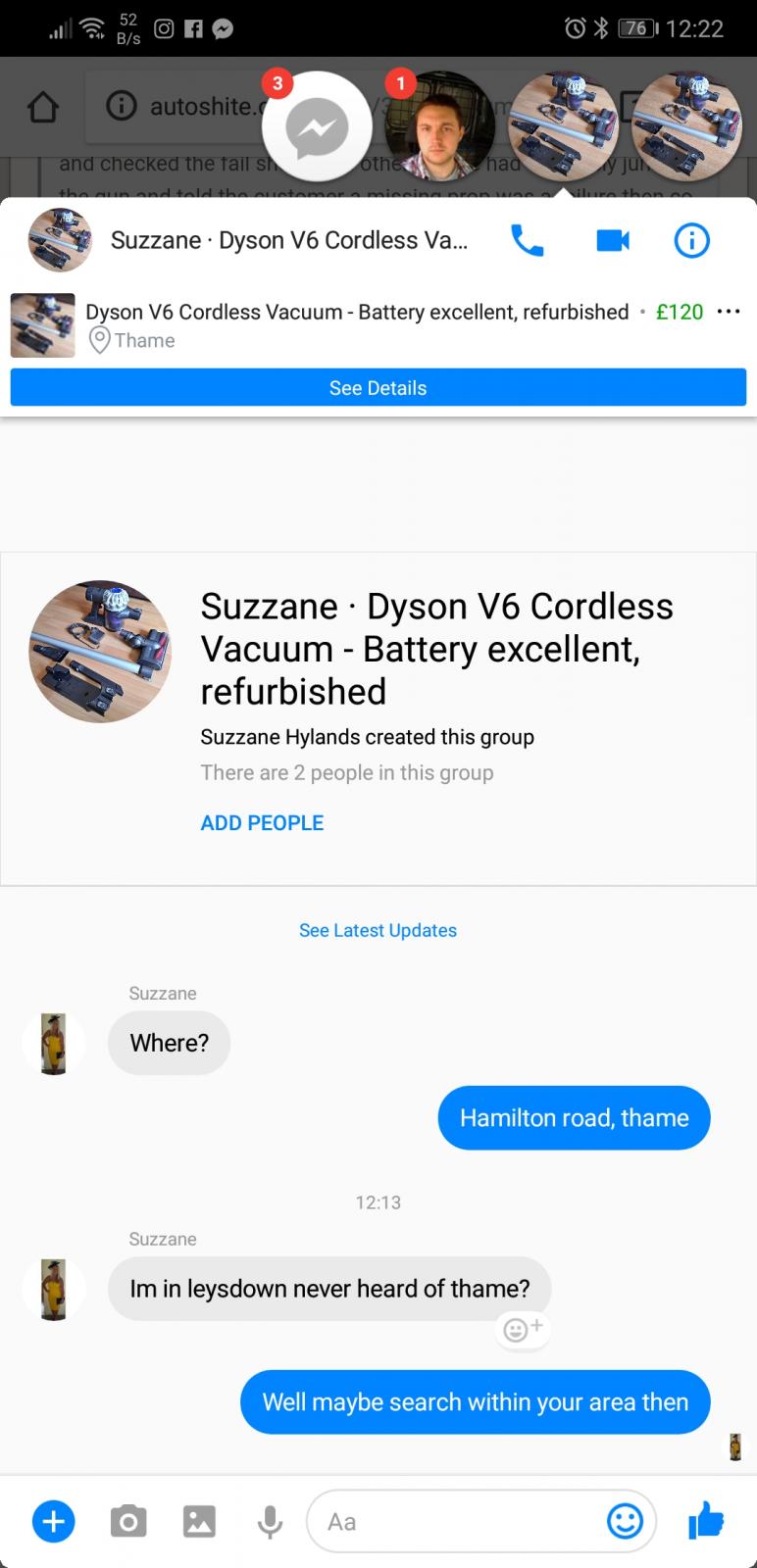Tap ADD PEOPLE in the group
The height and width of the screenshot is (1568, 757).
click(x=262, y=823)
